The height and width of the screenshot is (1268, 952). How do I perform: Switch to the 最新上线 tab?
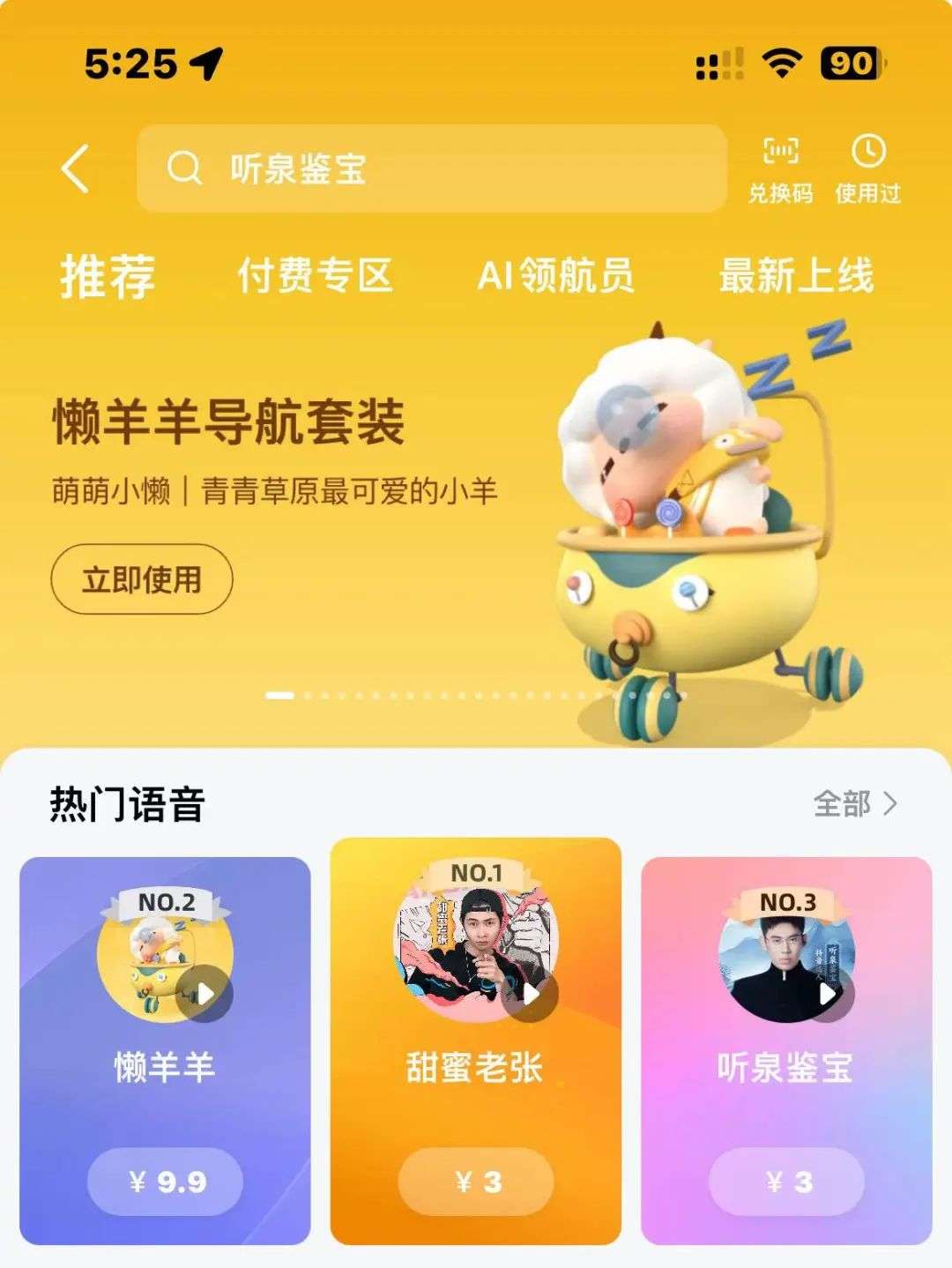pyautogui.click(x=796, y=276)
